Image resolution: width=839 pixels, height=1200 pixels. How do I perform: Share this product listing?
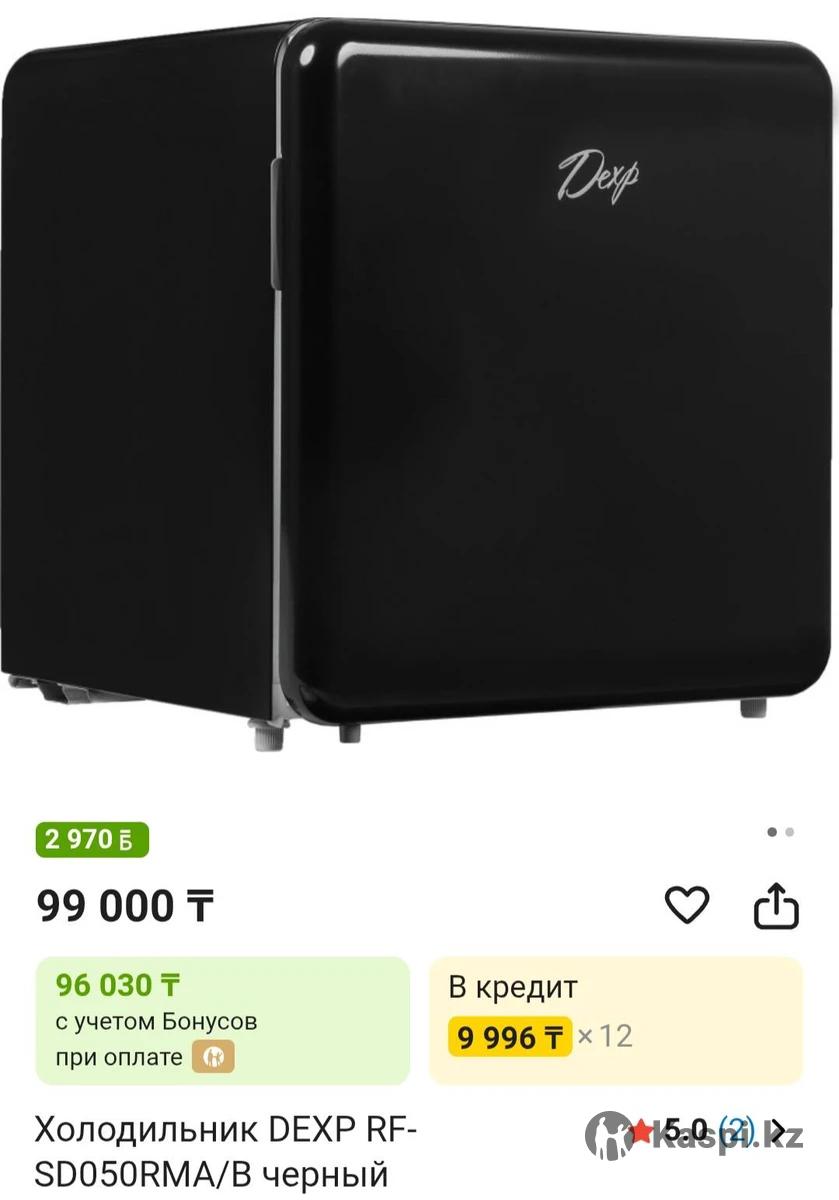[776, 906]
